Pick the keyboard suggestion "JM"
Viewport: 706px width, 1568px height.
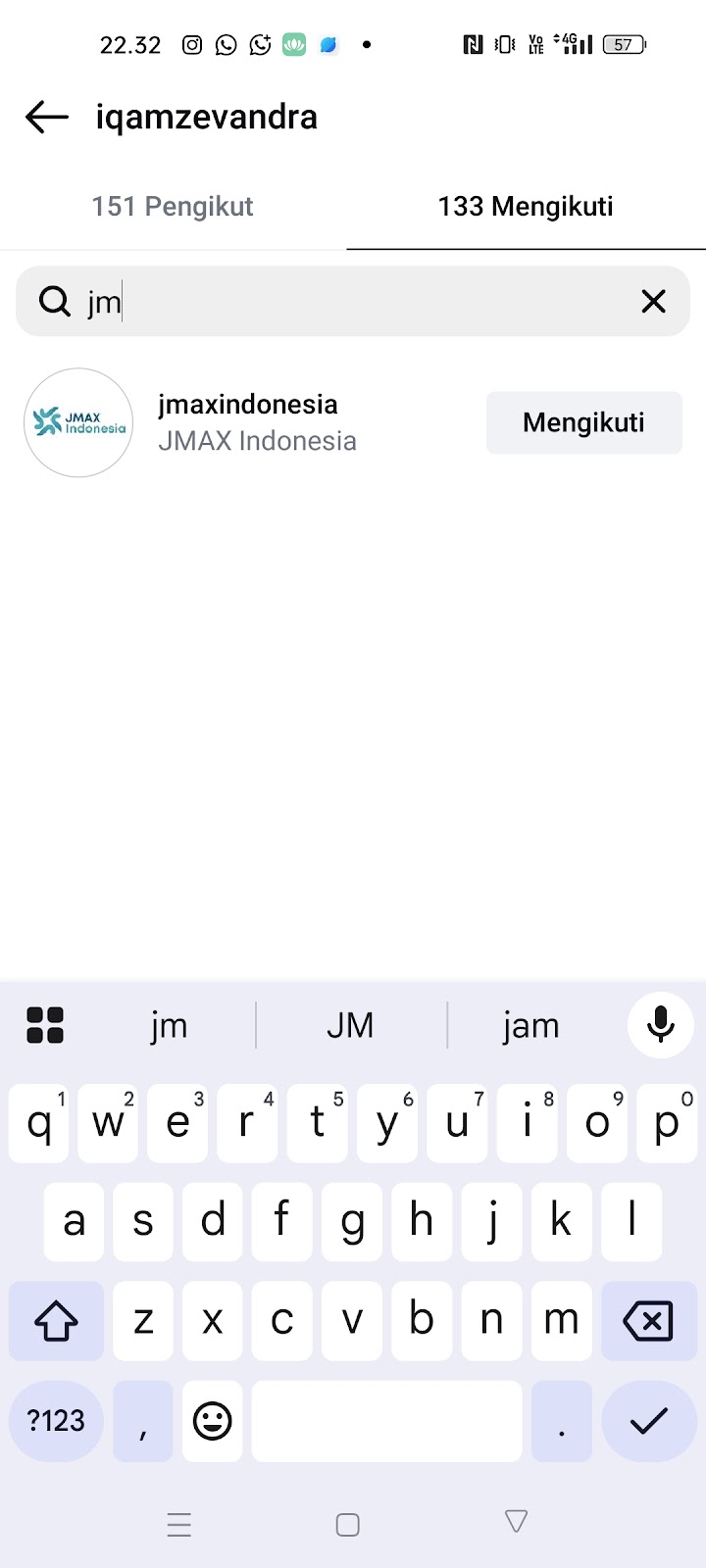[x=350, y=1026]
